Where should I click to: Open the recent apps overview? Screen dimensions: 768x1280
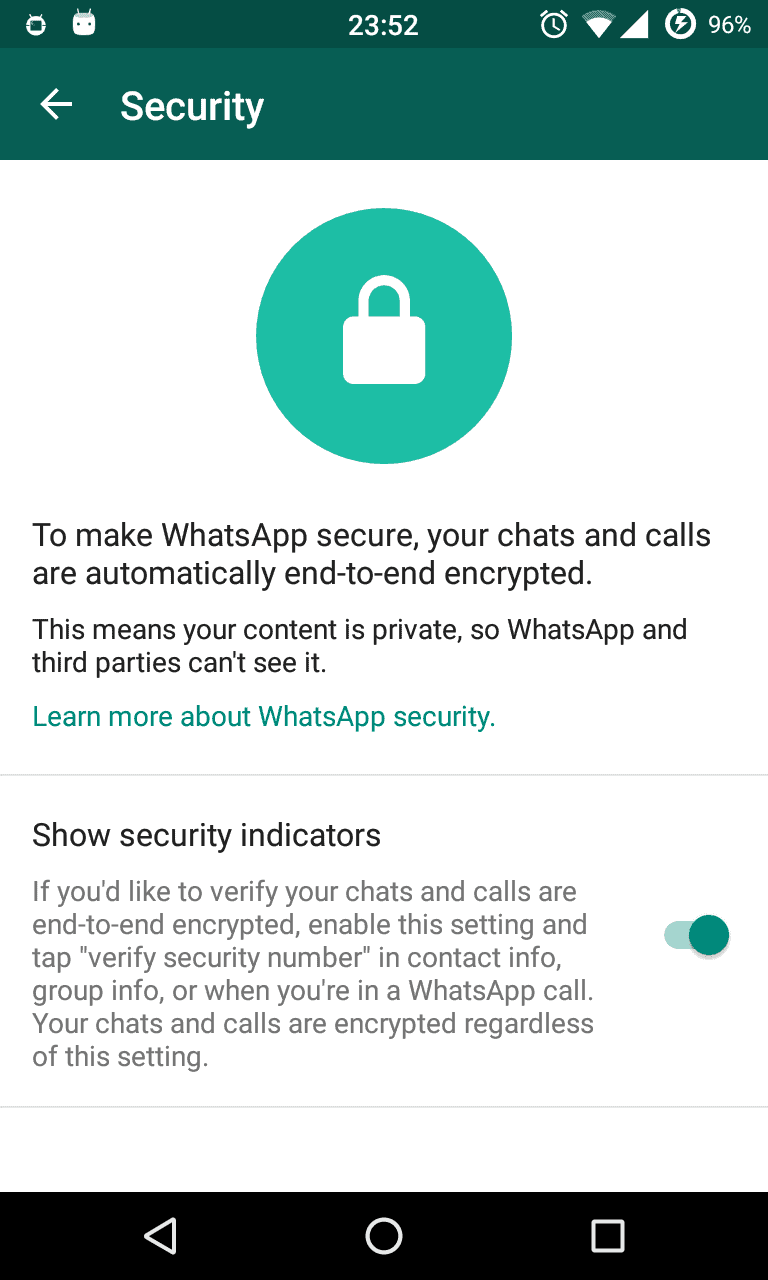pyautogui.click(x=607, y=1236)
